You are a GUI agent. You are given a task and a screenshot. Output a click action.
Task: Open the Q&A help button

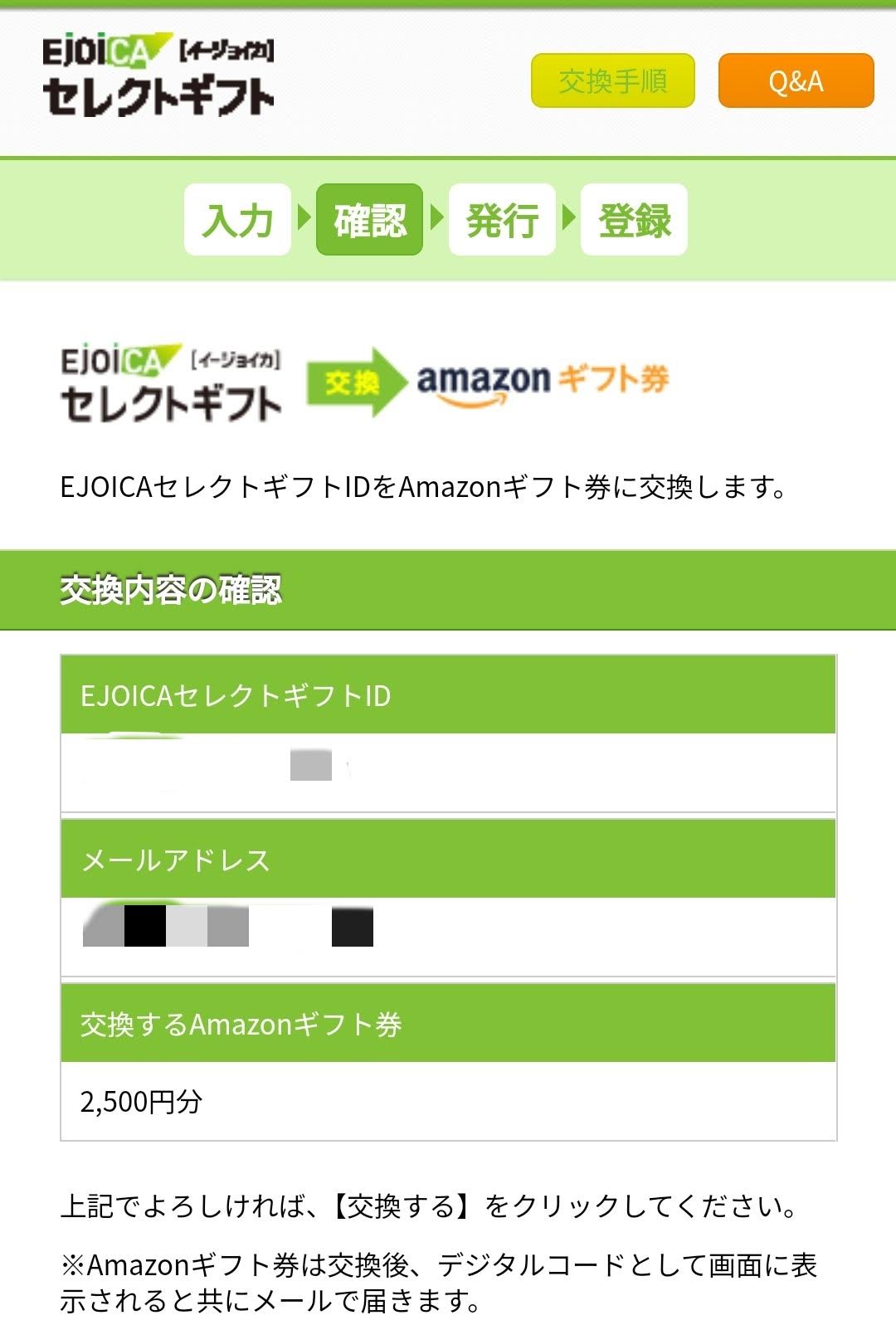pos(796,80)
